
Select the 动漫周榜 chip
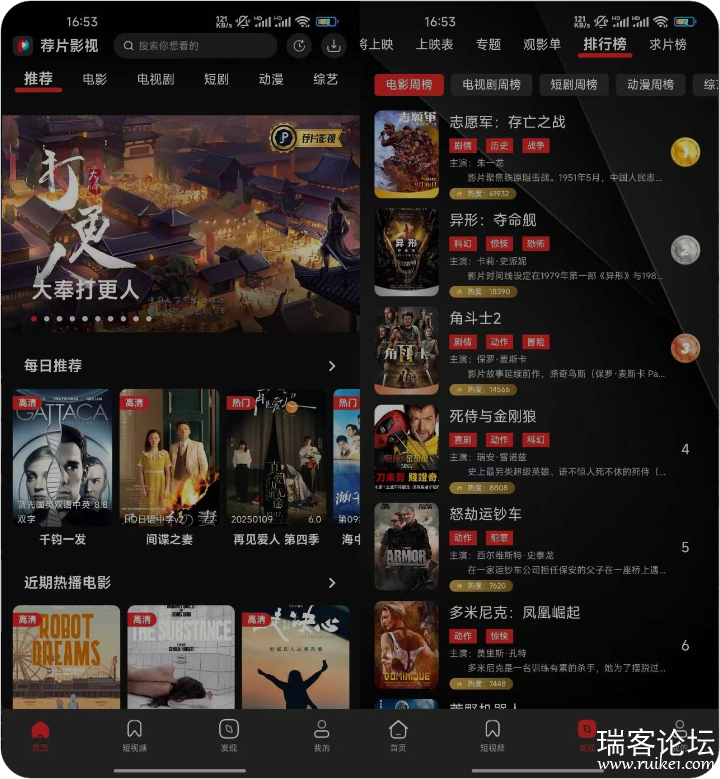650,85
